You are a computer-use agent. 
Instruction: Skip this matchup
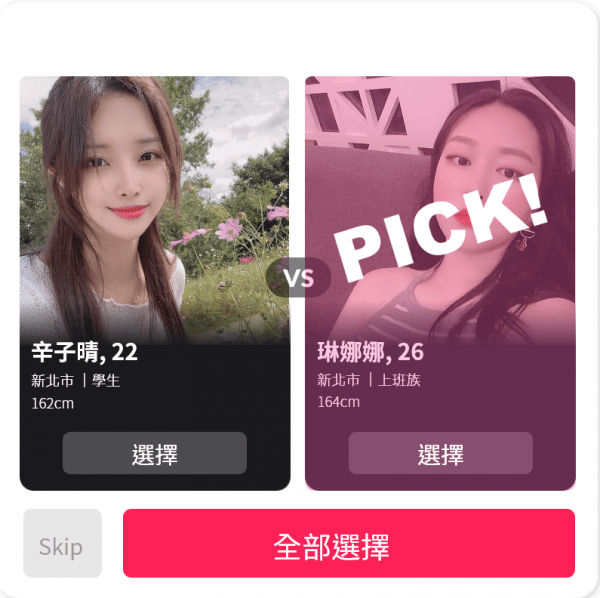(x=62, y=544)
